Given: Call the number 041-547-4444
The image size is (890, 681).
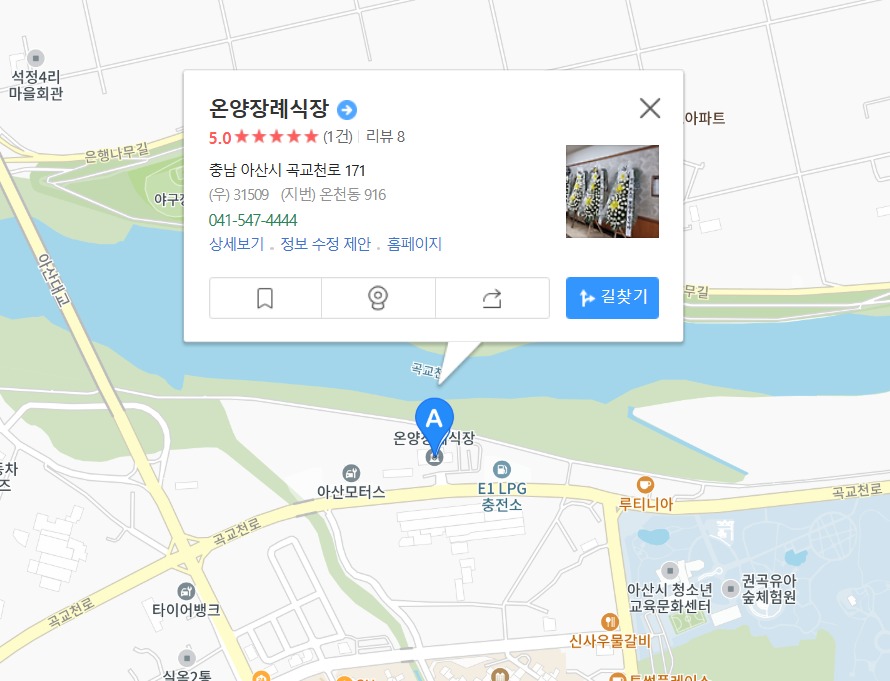Looking at the screenshot, I should pos(253,220).
